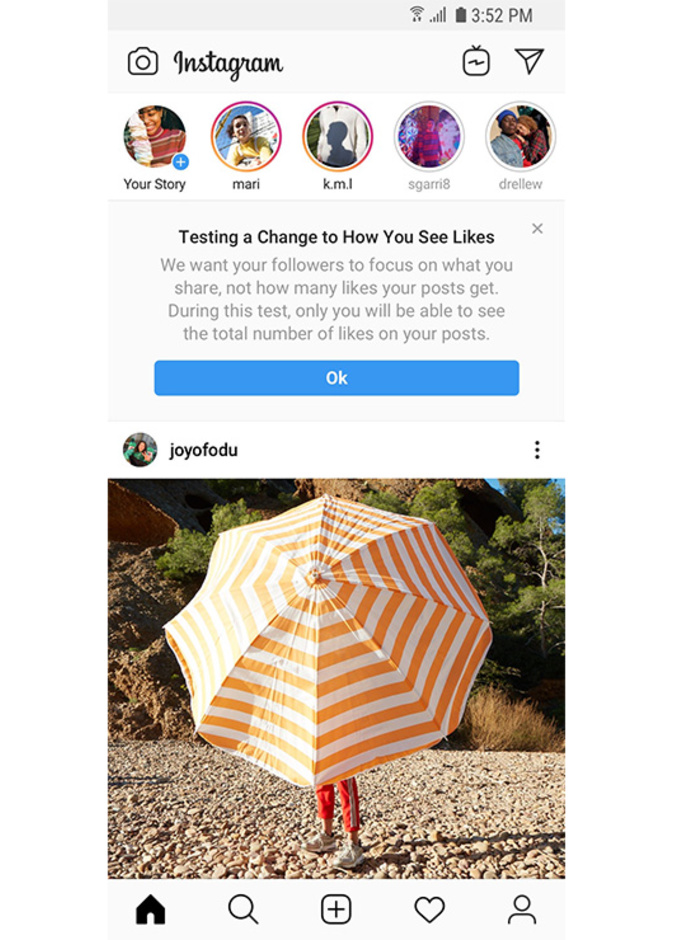Image resolution: width=673 pixels, height=940 pixels.
Task: Dismiss the likes test notice
Action: click(537, 229)
